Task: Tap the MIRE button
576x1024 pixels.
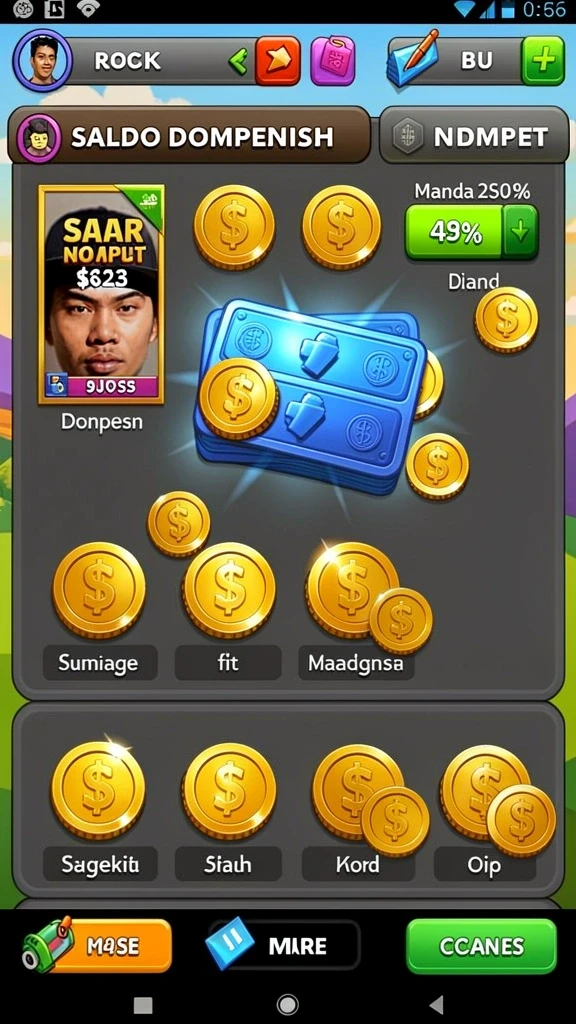Action: tap(283, 945)
